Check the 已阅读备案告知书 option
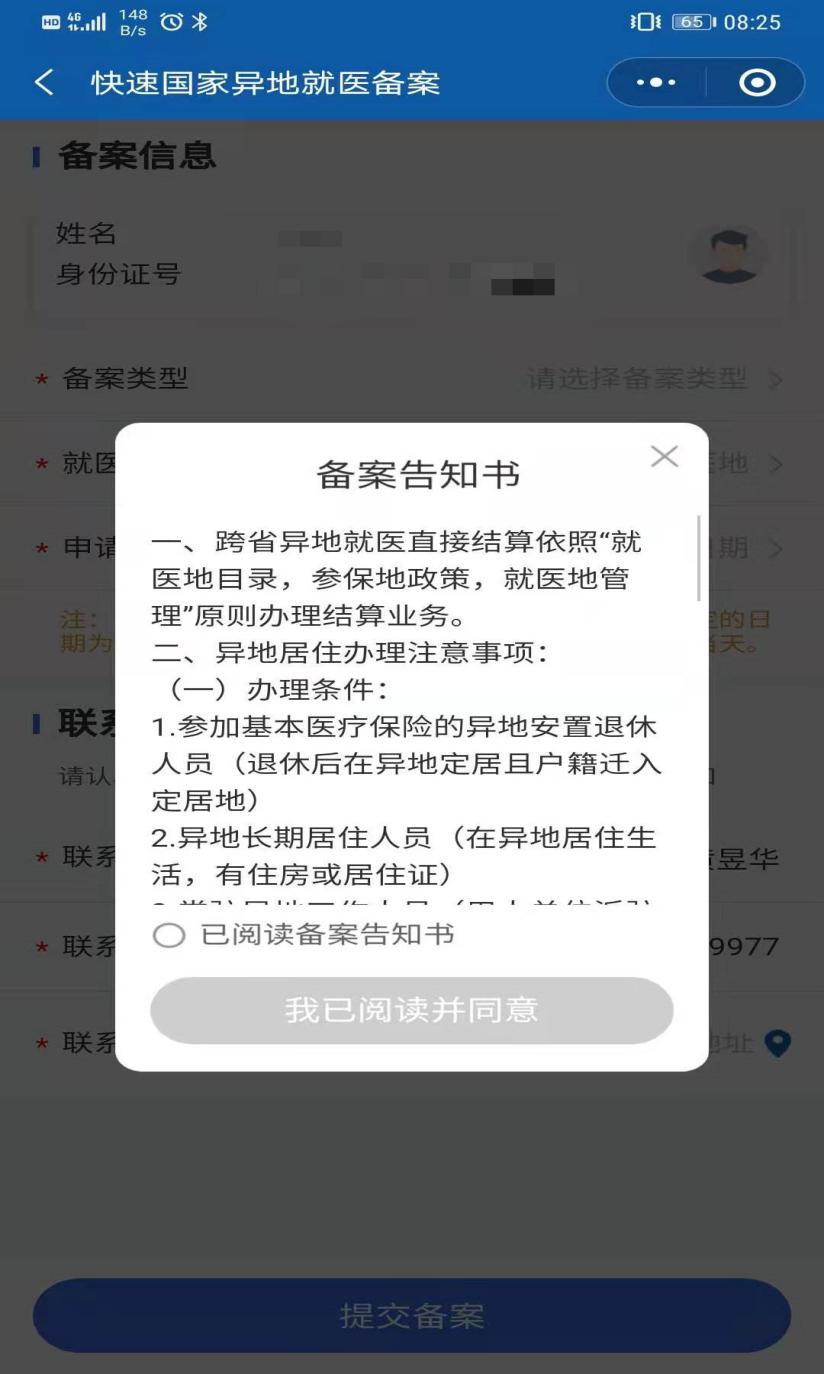 click(169, 935)
